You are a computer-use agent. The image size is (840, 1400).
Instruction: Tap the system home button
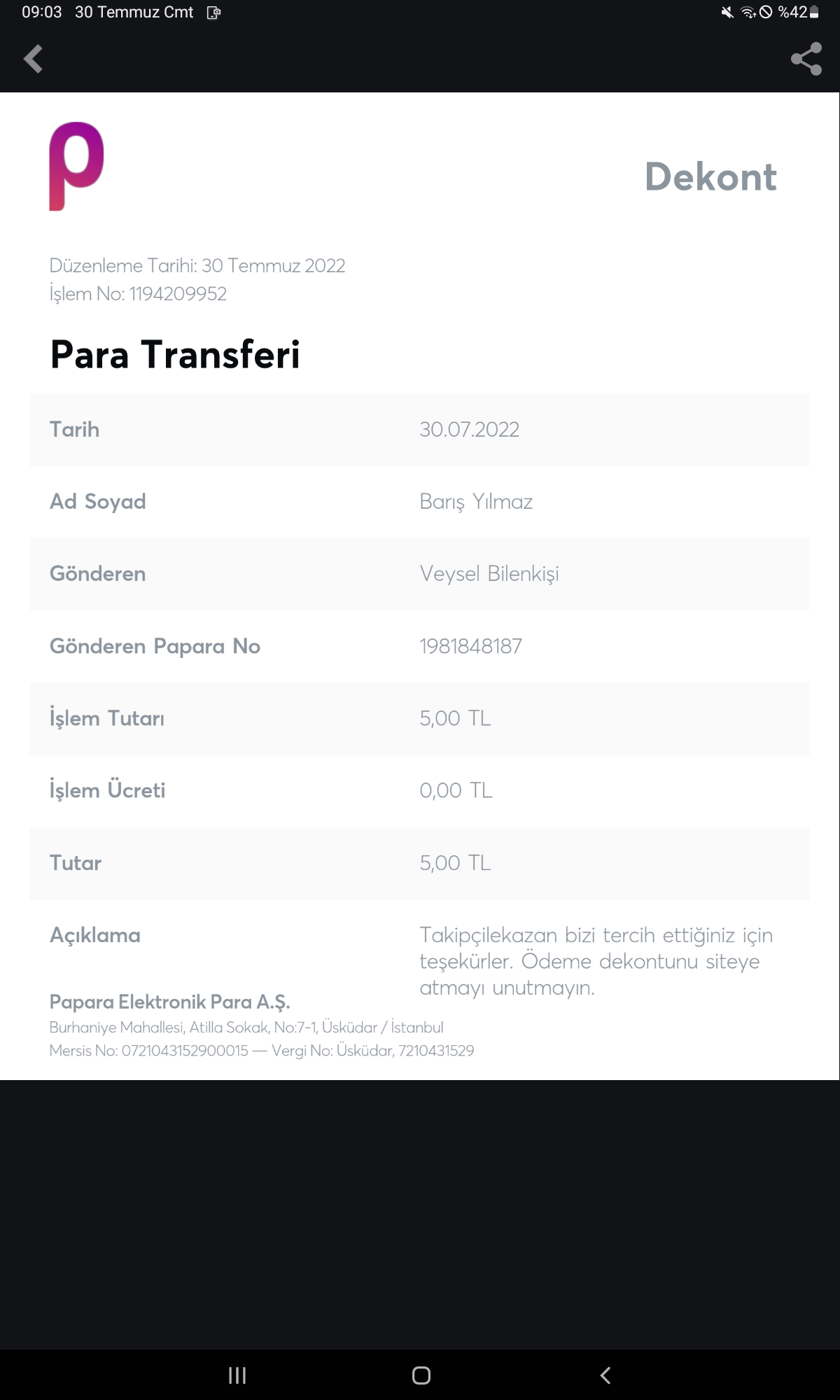click(x=421, y=1375)
